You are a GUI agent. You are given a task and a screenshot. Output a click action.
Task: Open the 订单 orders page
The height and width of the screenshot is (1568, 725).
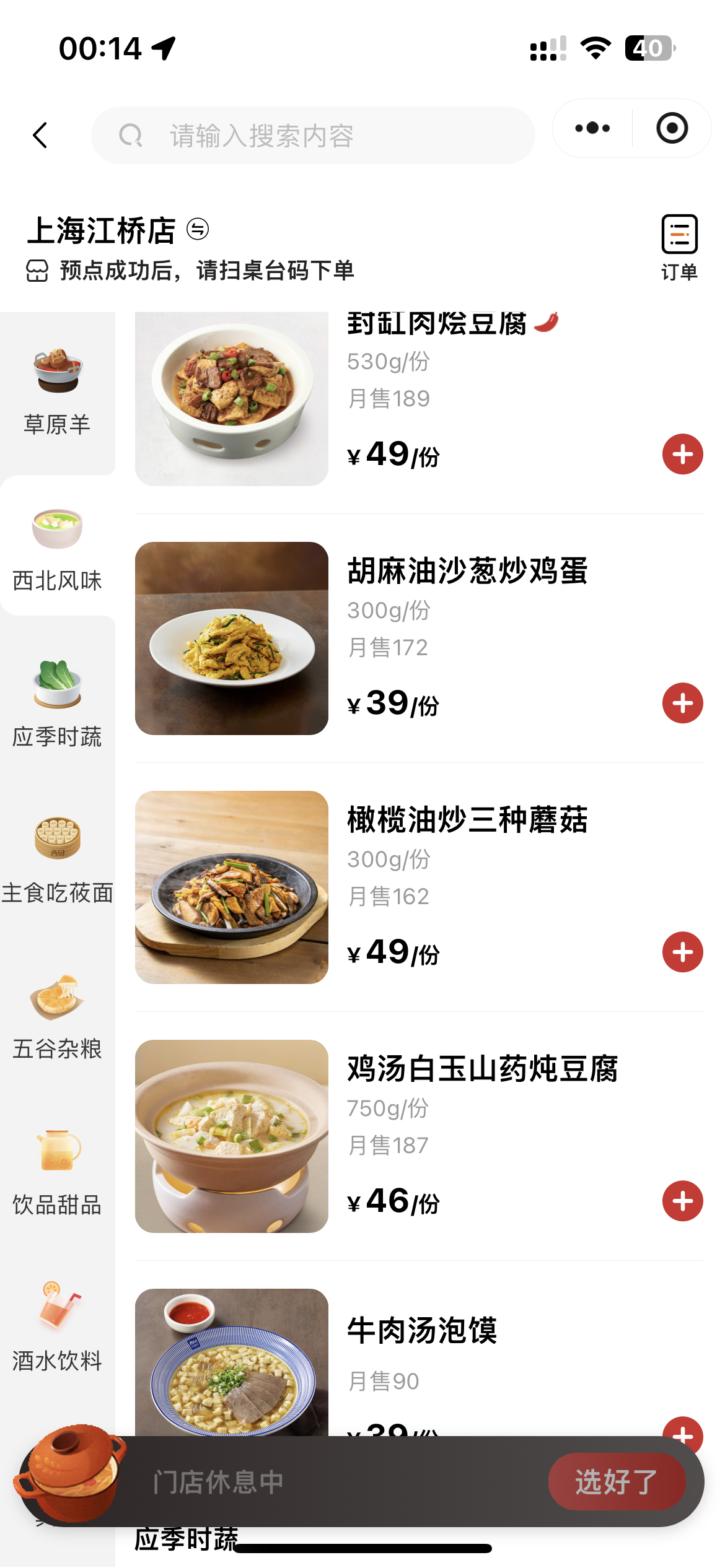pyautogui.click(x=679, y=246)
